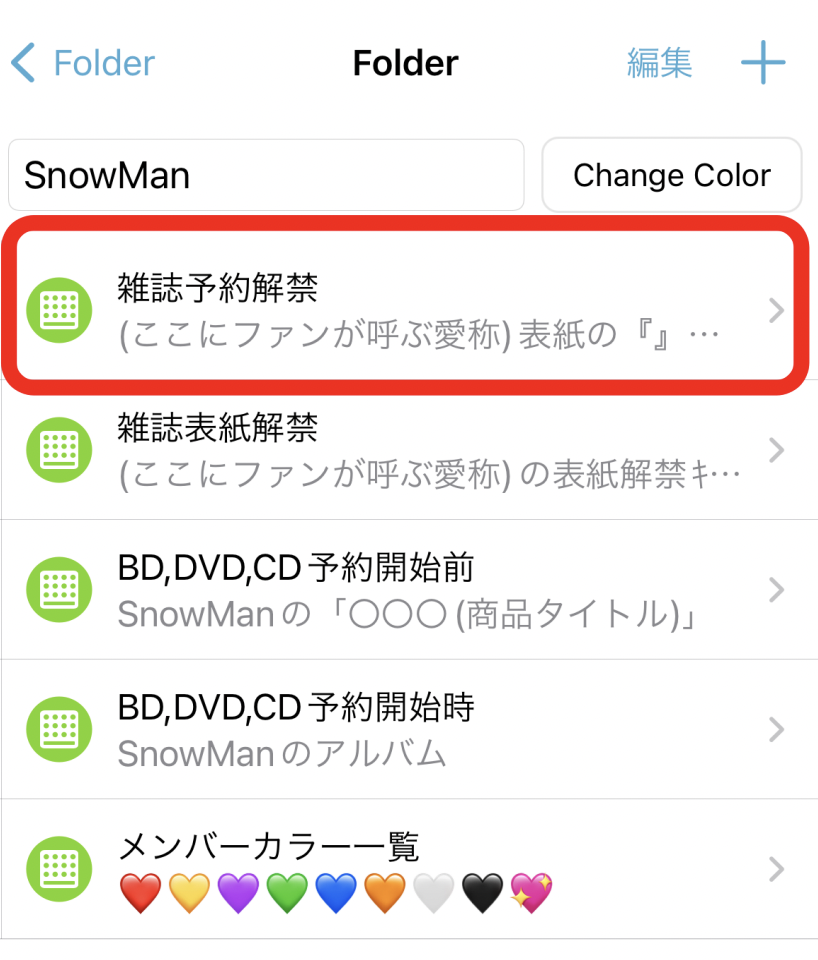The width and height of the screenshot is (818, 960).
Task: Add a new item with the plus icon
Action: click(763, 64)
